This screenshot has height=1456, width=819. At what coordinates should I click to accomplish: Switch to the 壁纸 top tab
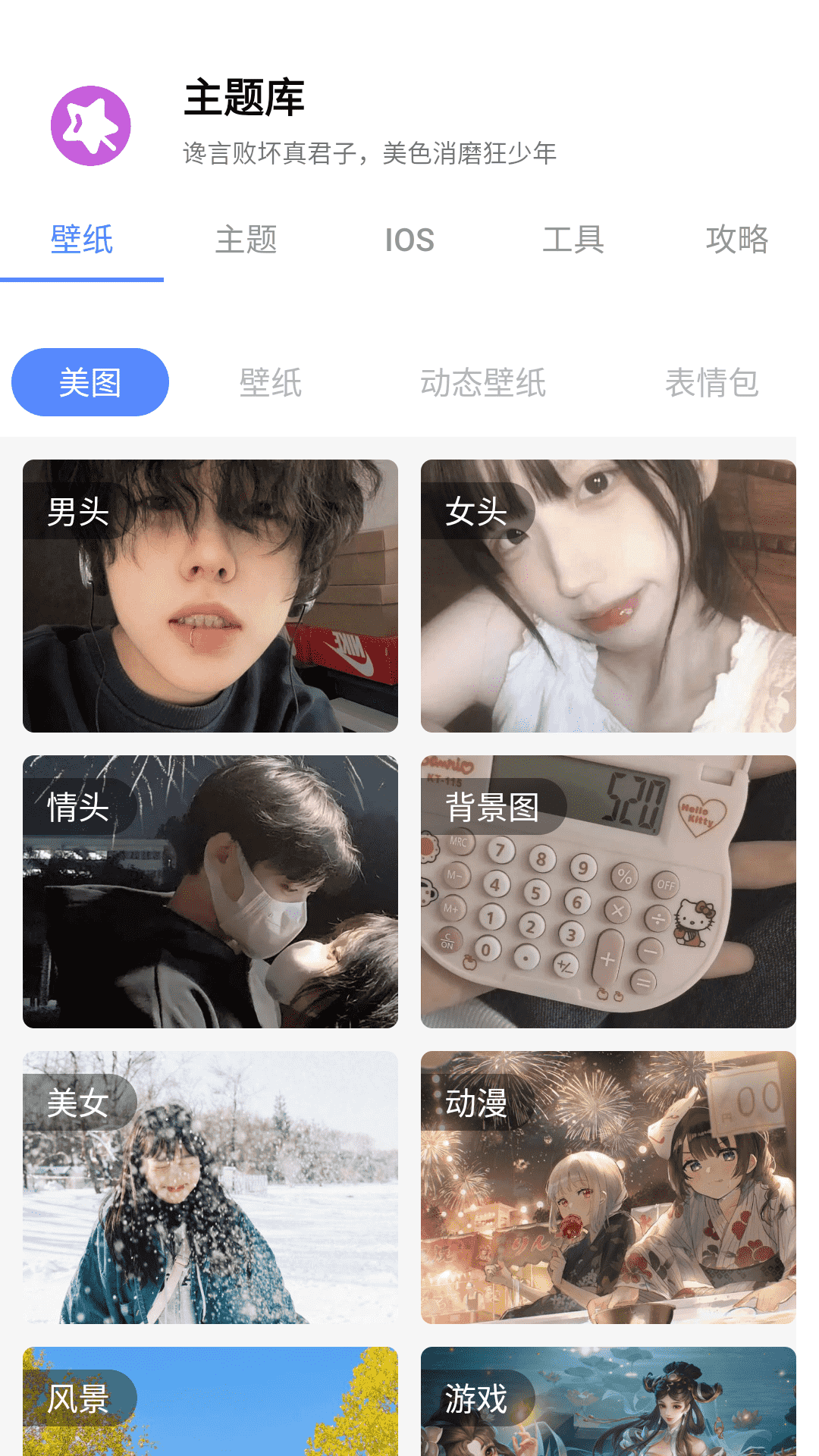pos(82,240)
